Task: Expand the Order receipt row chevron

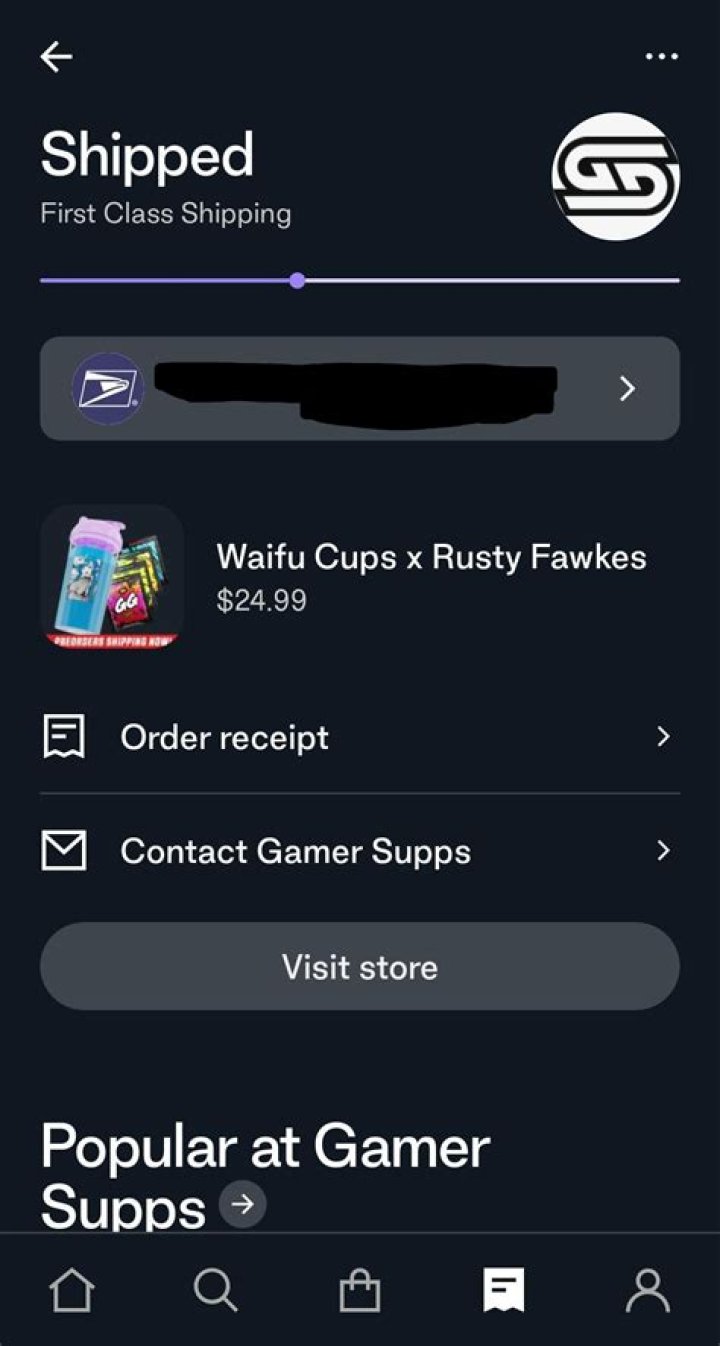Action: [x=663, y=736]
